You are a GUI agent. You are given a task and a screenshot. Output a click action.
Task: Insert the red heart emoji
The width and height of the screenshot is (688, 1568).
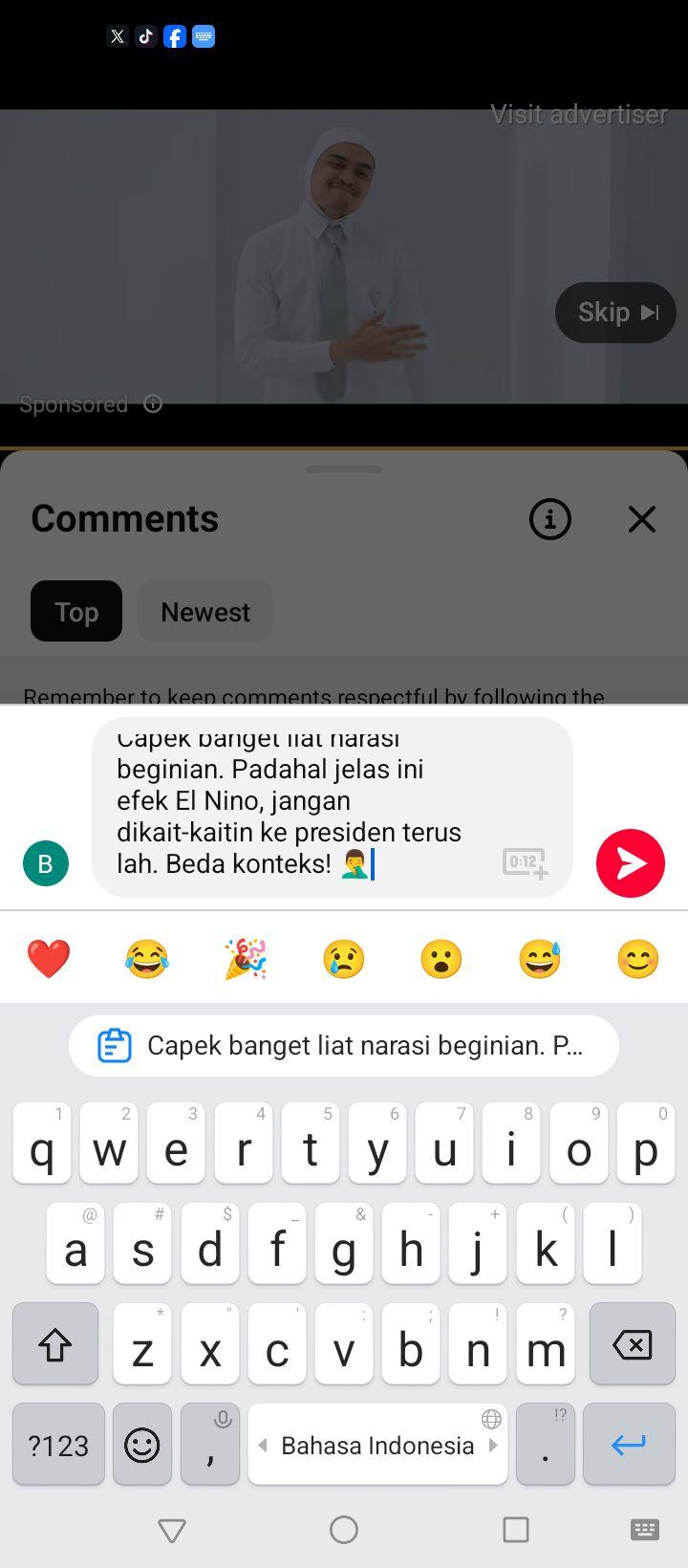tap(49, 958)
